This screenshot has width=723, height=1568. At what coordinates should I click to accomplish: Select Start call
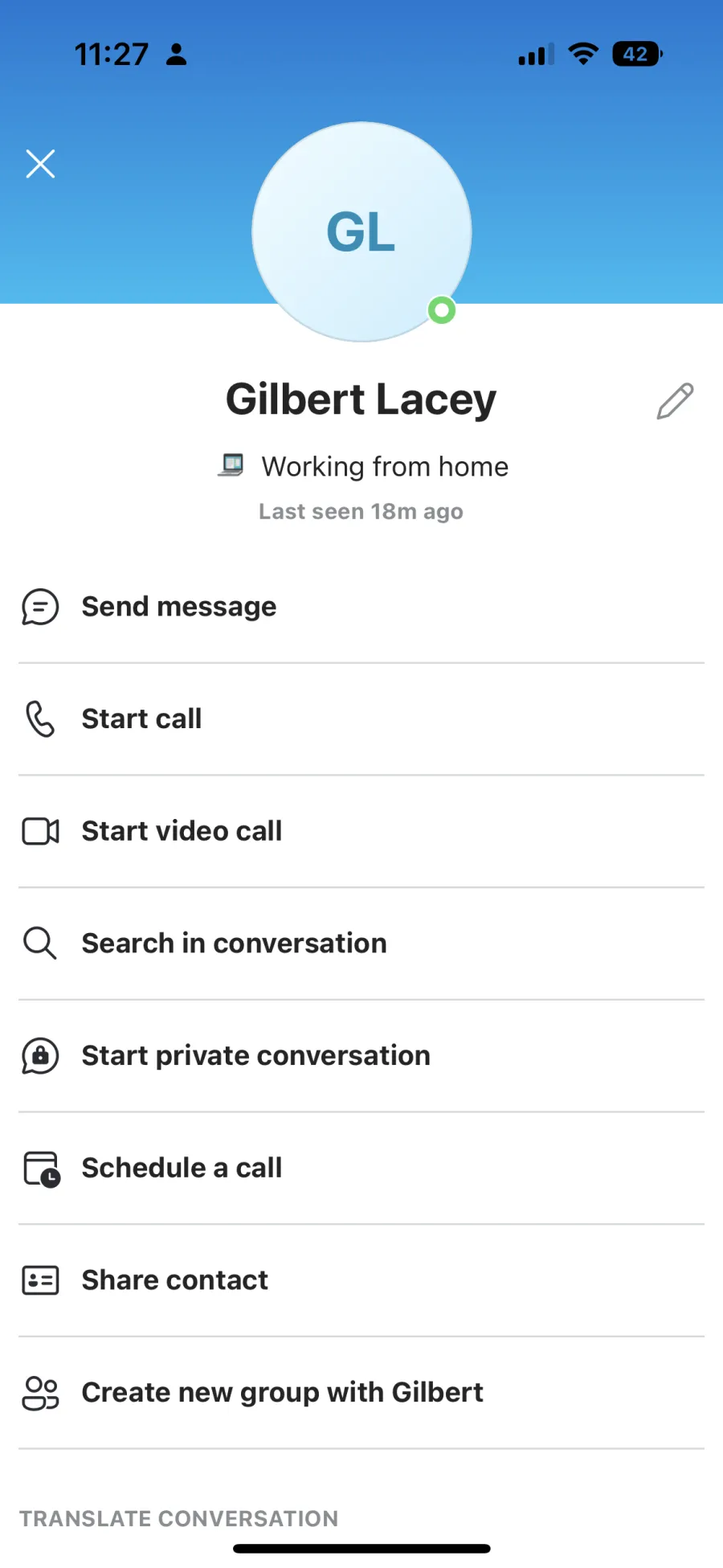coord(361,719)
